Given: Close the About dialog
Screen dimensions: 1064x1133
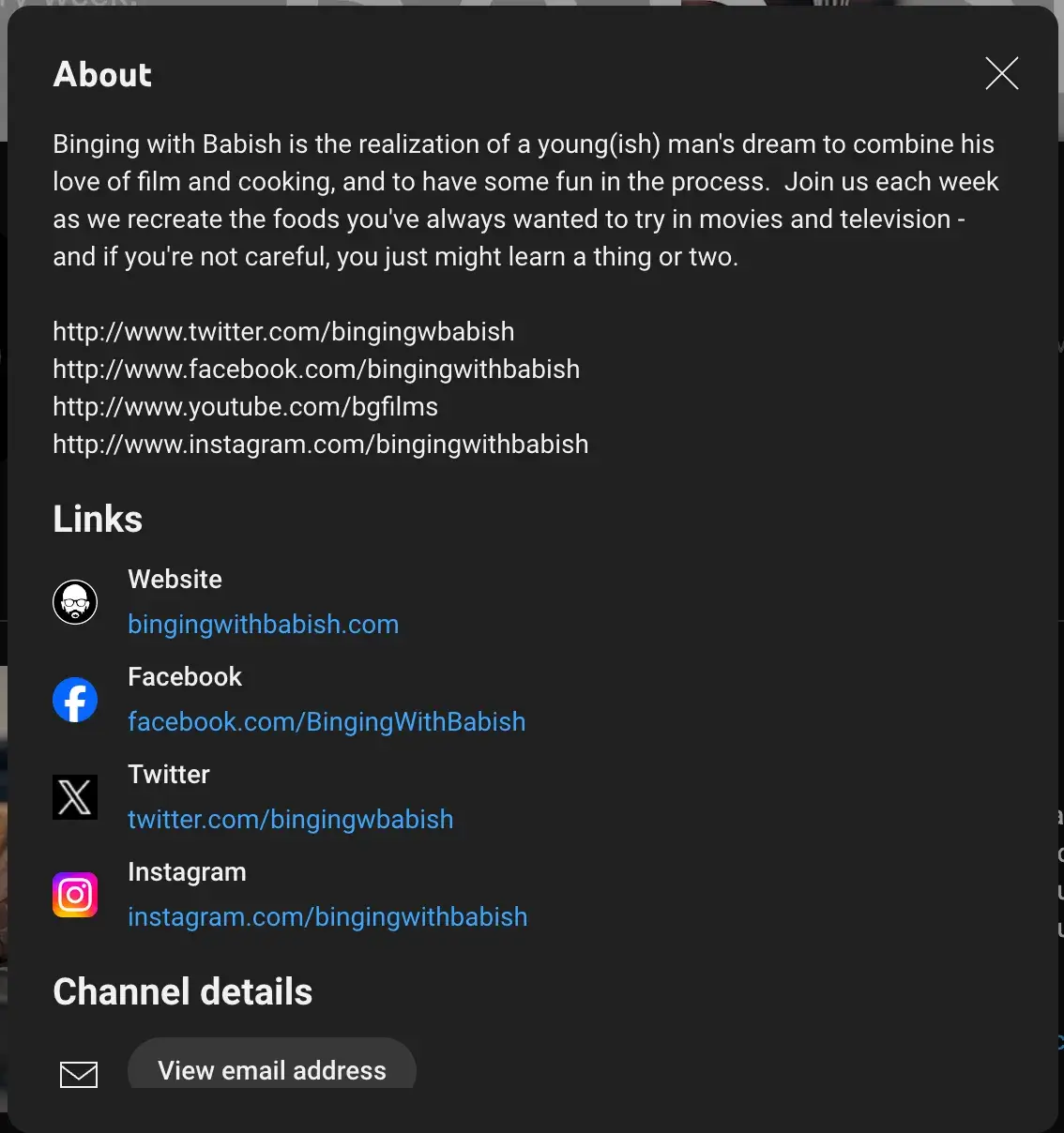Looking at the screenshot, I should [x=1001, y=73].
